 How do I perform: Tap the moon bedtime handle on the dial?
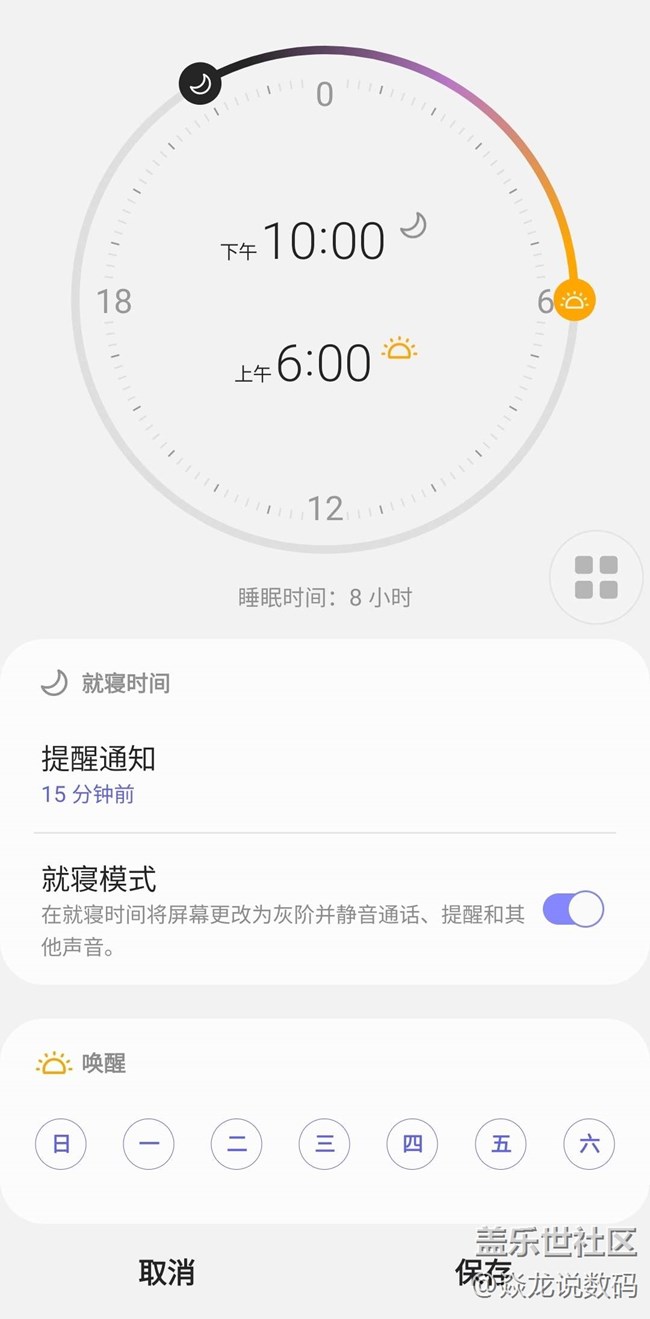click(200, 84)
